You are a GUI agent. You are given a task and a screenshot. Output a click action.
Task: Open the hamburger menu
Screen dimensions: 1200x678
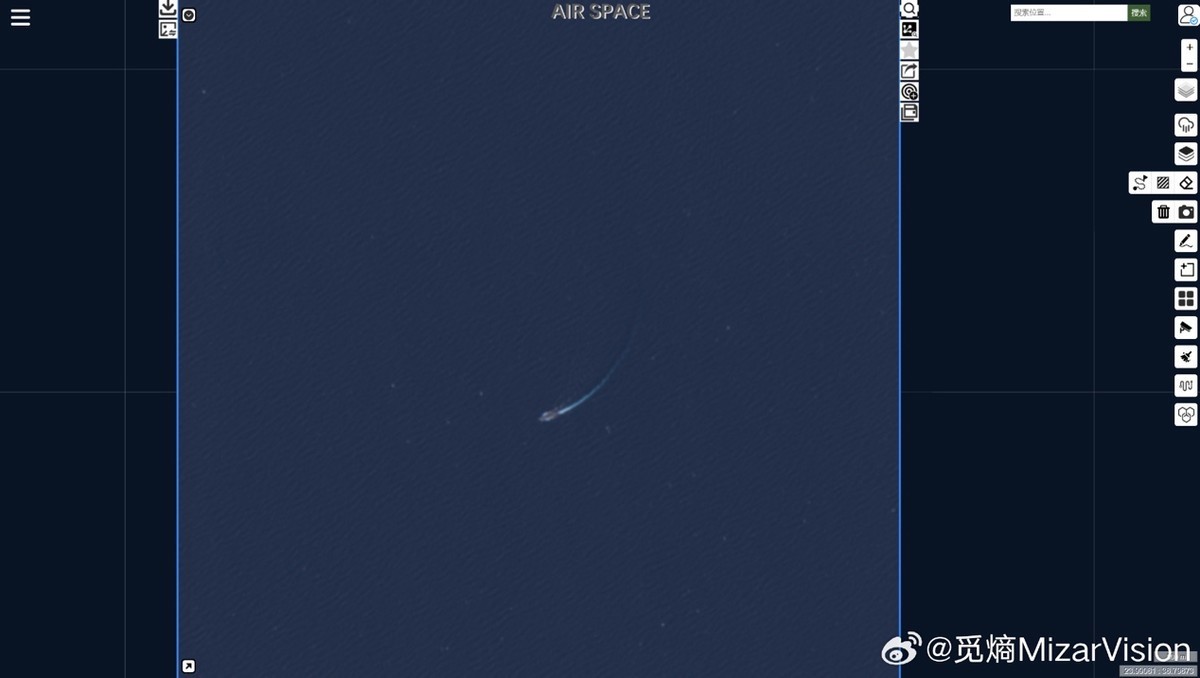pos(20,17)
